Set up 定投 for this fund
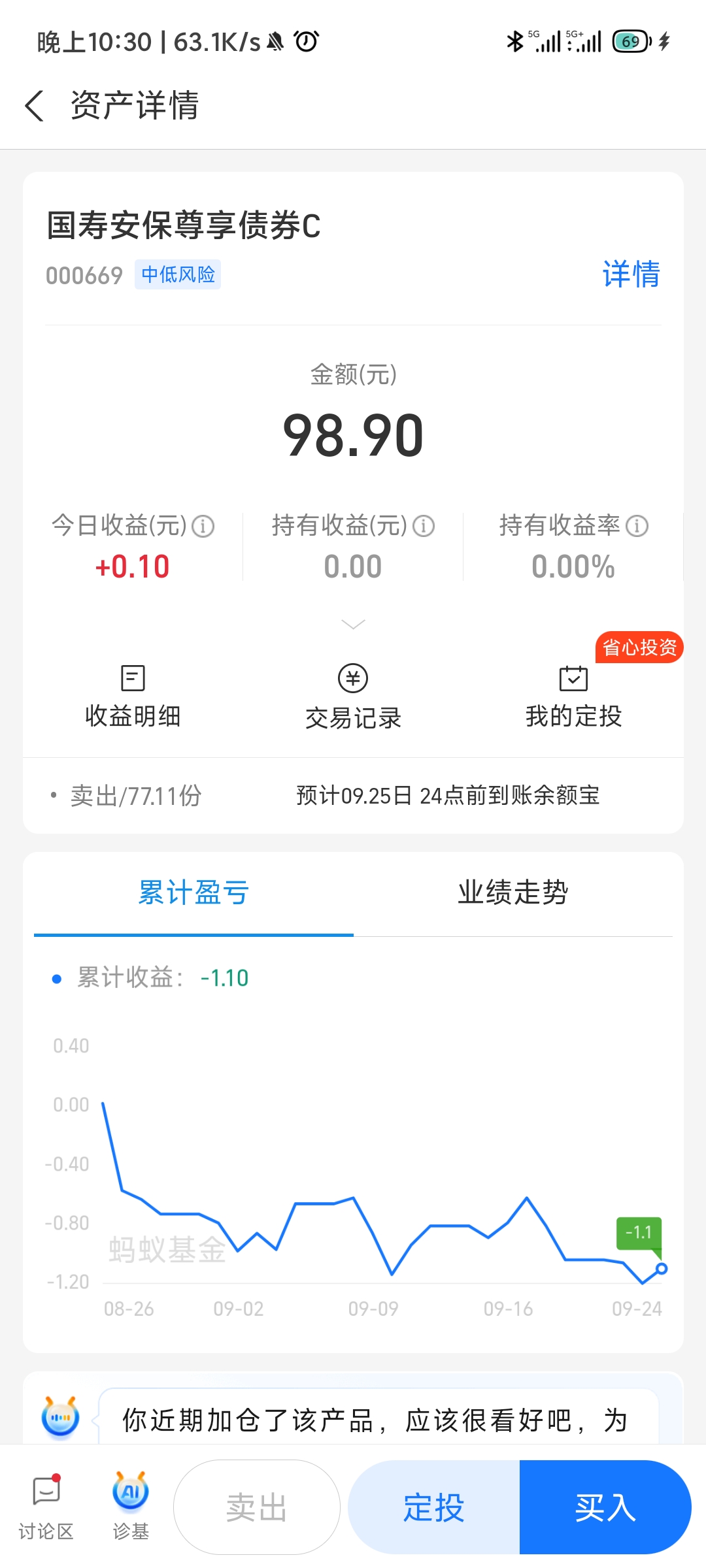Viewport: 706px width, 1568px height. coord(434,1507)
